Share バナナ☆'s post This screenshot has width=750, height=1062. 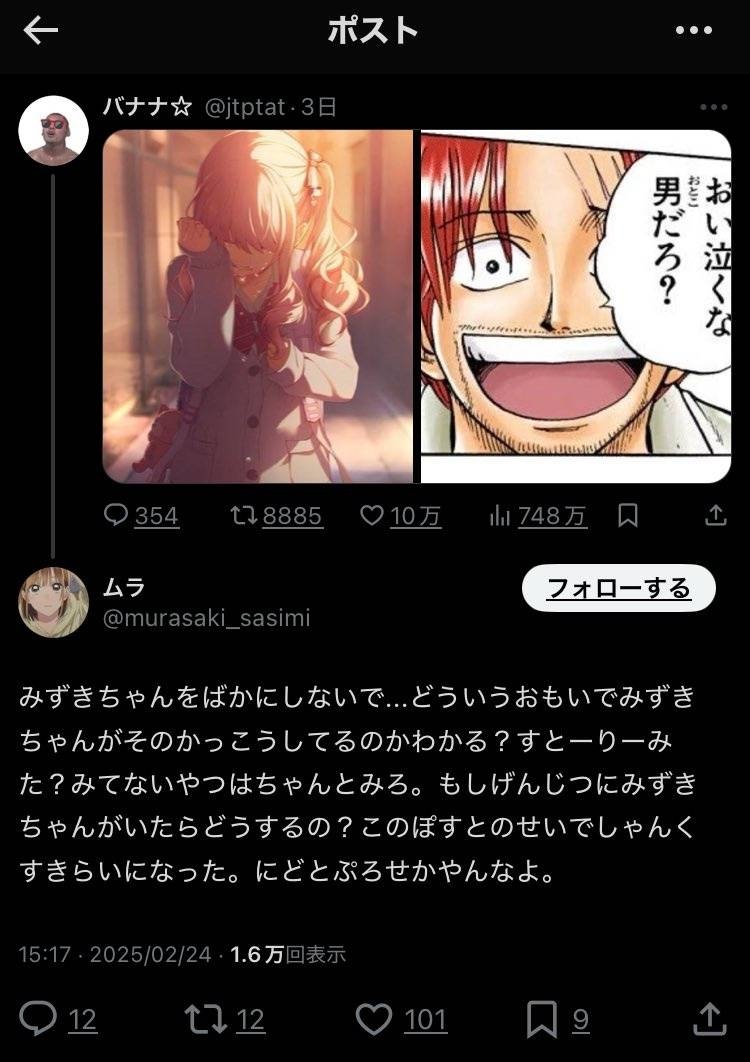pos(715,516)
